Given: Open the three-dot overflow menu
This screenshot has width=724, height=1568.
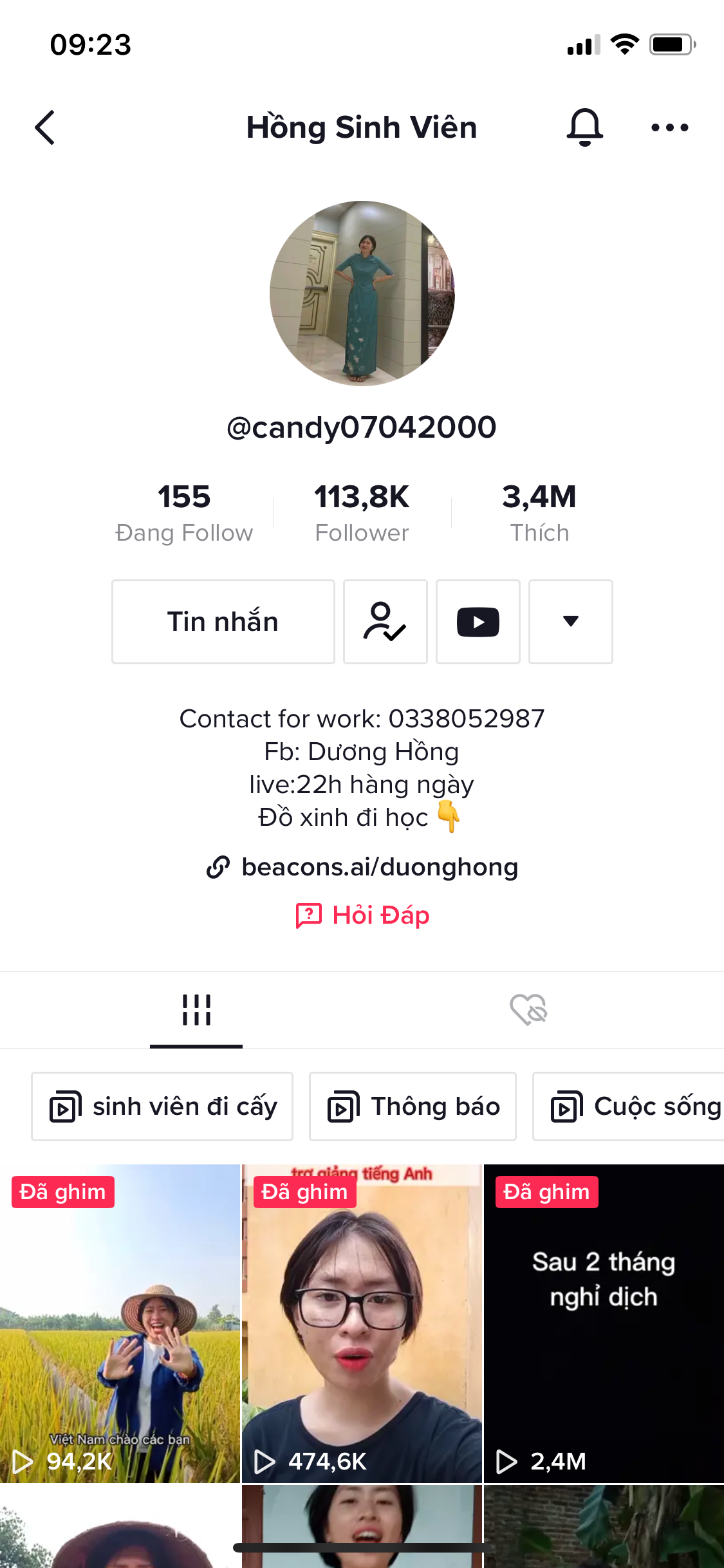Looking at the screenshot, I should pos(669,127).
